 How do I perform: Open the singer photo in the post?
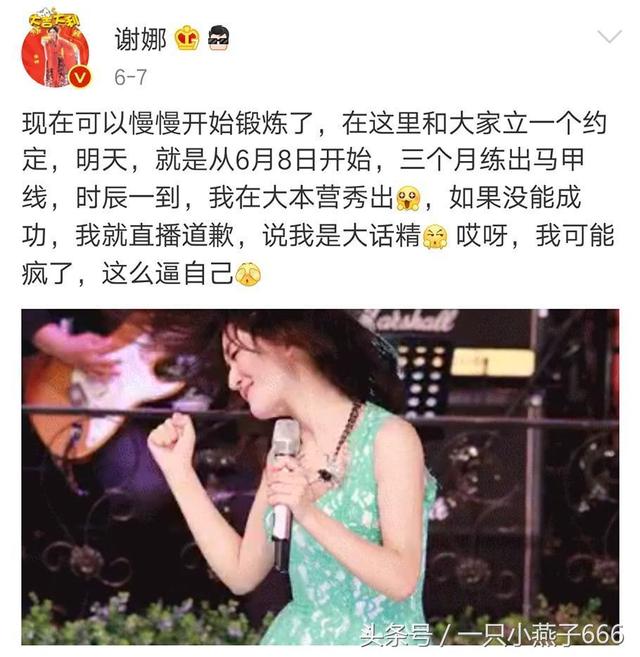coord(320,477)
